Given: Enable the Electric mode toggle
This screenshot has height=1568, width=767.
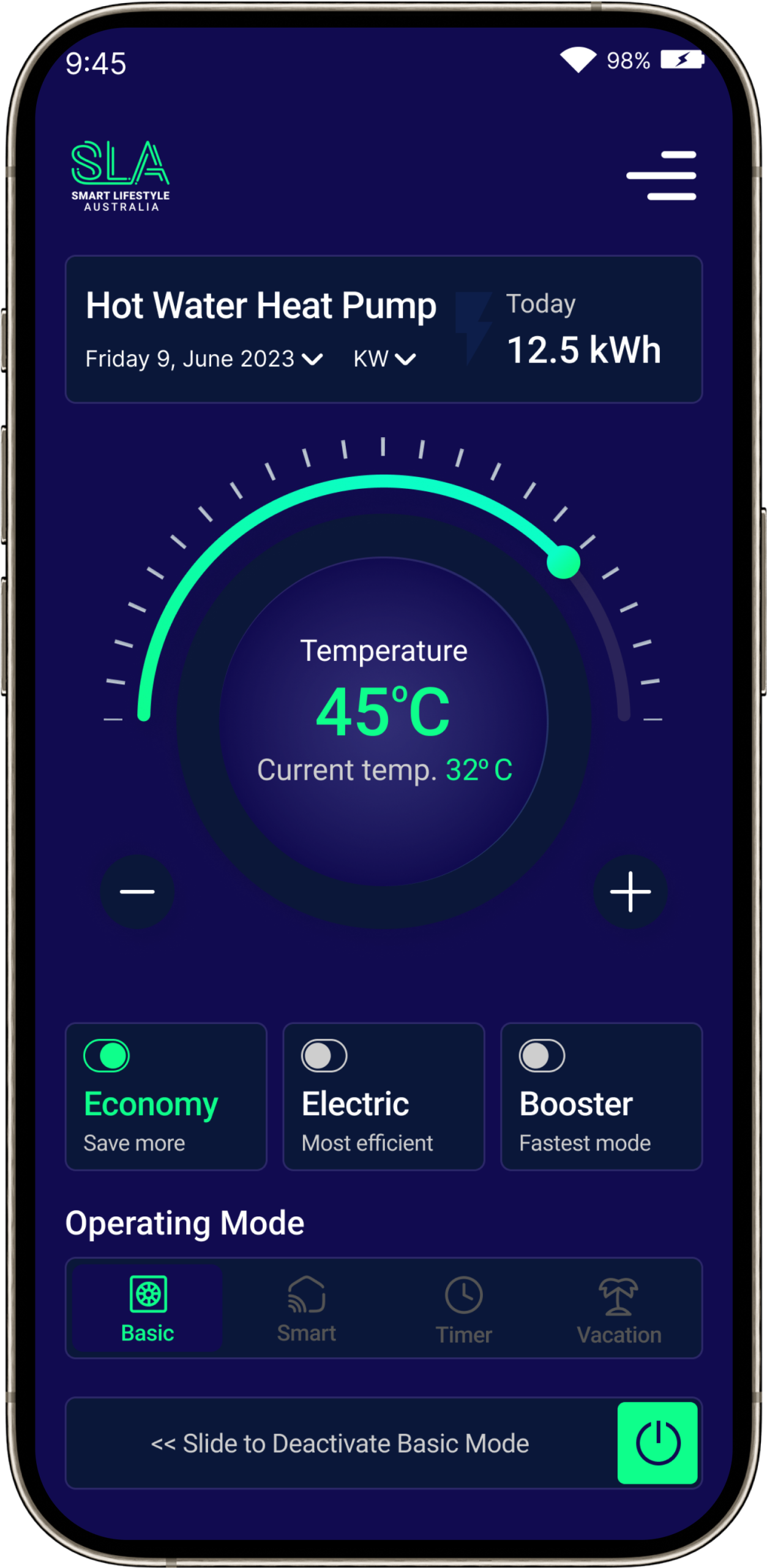Looking at the screenshot, I should point(324,1055).
